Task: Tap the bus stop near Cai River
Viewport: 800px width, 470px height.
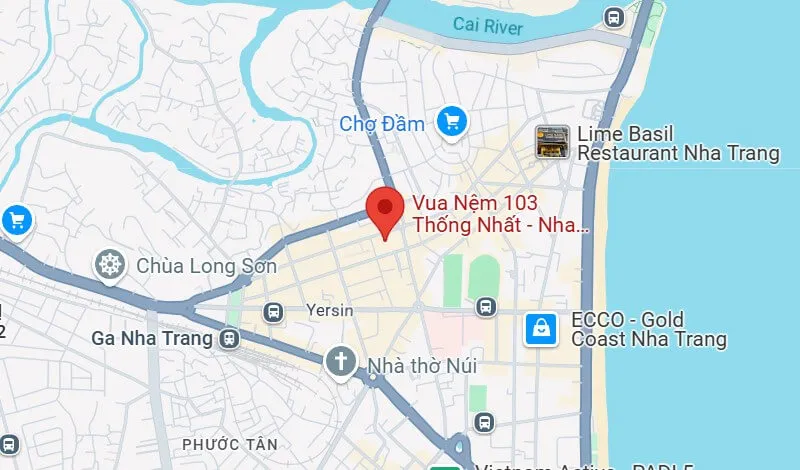Action: coord(614,17)
